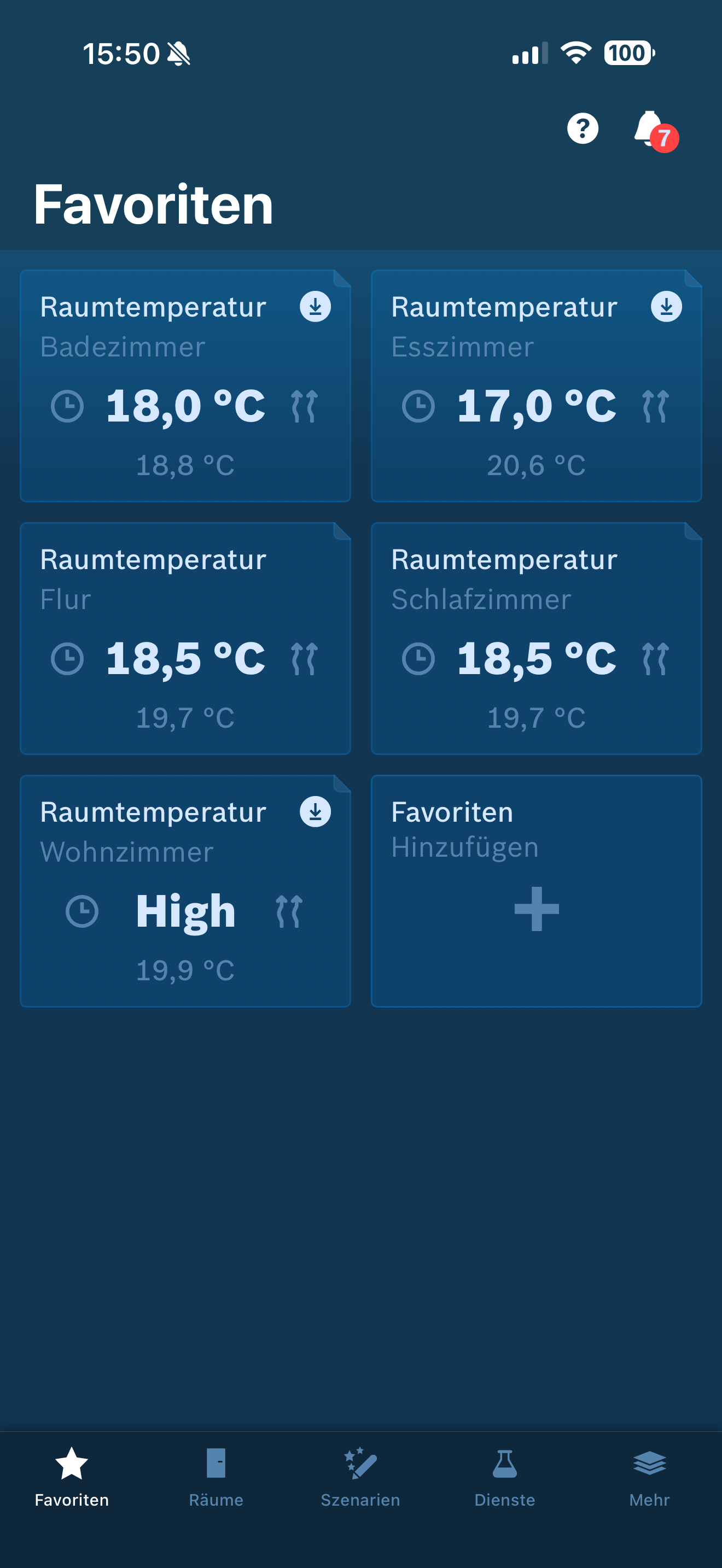The image size is (722, 1568).
Task: Add a new favorite with Hinzufügen tile
Action: (x=535, y=891)
